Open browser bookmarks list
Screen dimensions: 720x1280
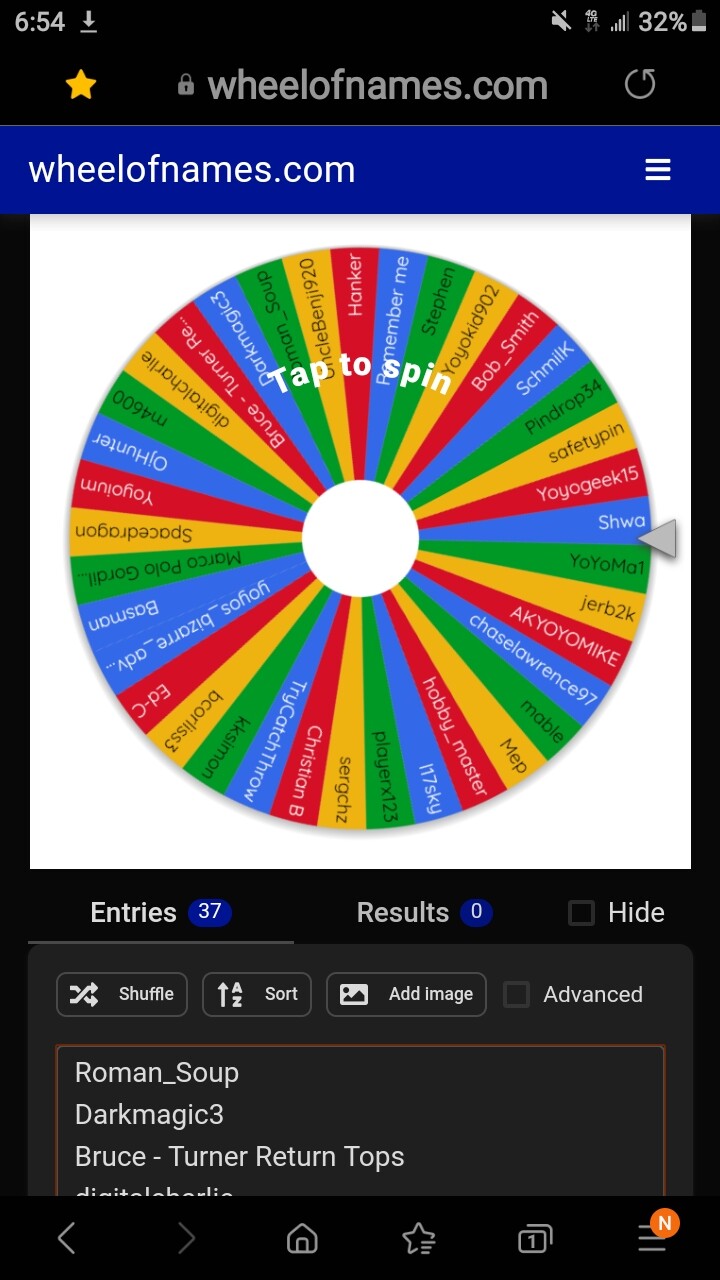tap(419, 1239)
